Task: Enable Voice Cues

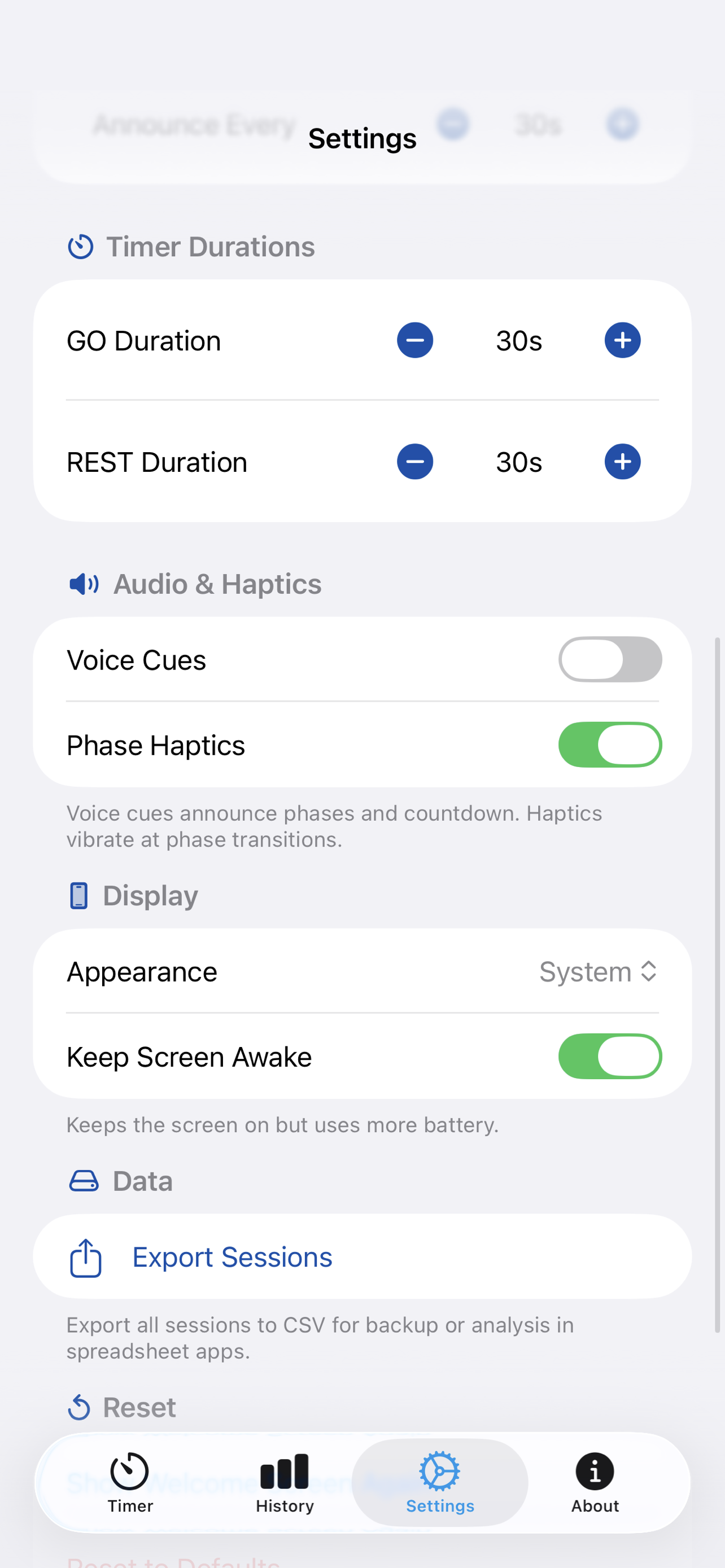Action: click(x=609, y=659)
